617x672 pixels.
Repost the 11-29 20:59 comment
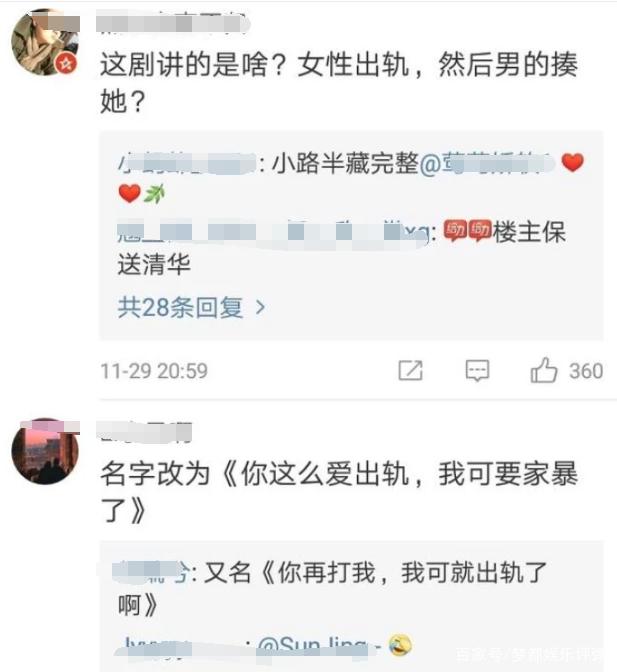click(410, 370)
